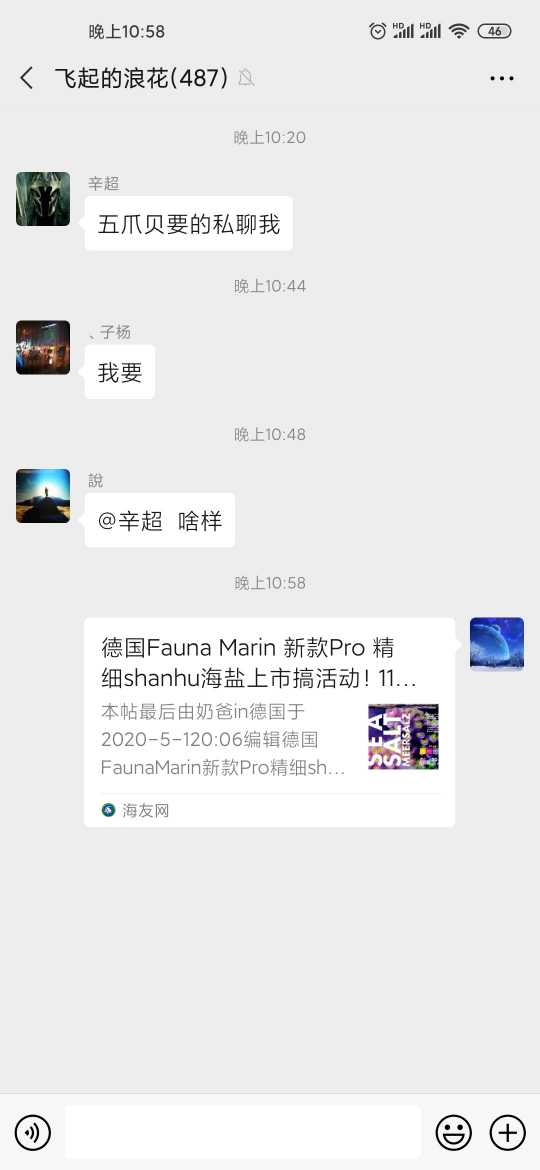Switch to voice message input
This screenshot has width=540, height=1170.
[x=33, y=1133]
